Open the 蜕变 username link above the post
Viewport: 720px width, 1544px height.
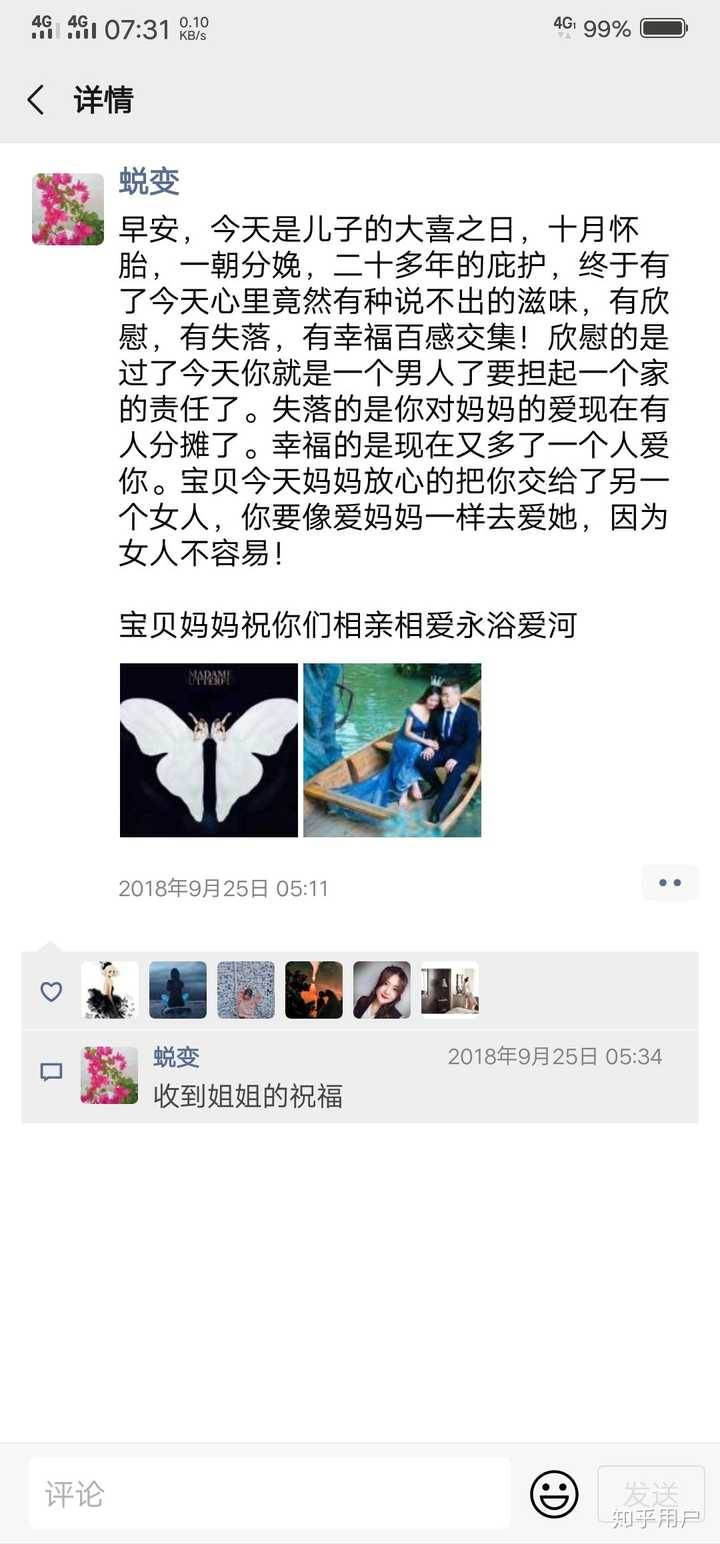[x=149, y=181]
